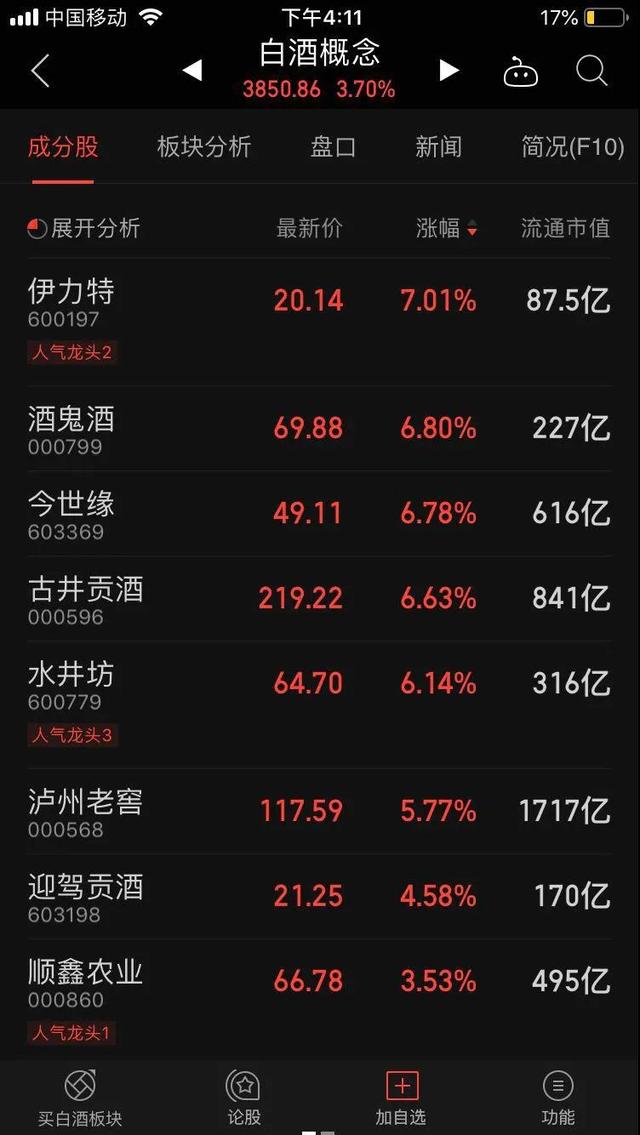Switch to the 板块分析 tab
Image resolution: width=640 pixels, height=1135 pixels.
pos(204,147)
